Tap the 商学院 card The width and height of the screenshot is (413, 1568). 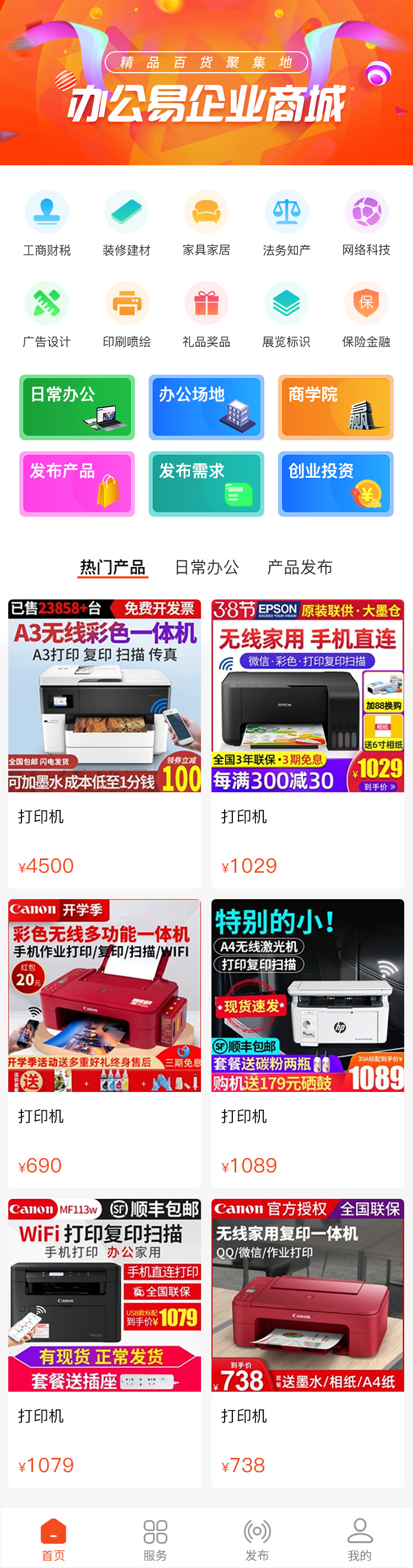coord(336,407)
